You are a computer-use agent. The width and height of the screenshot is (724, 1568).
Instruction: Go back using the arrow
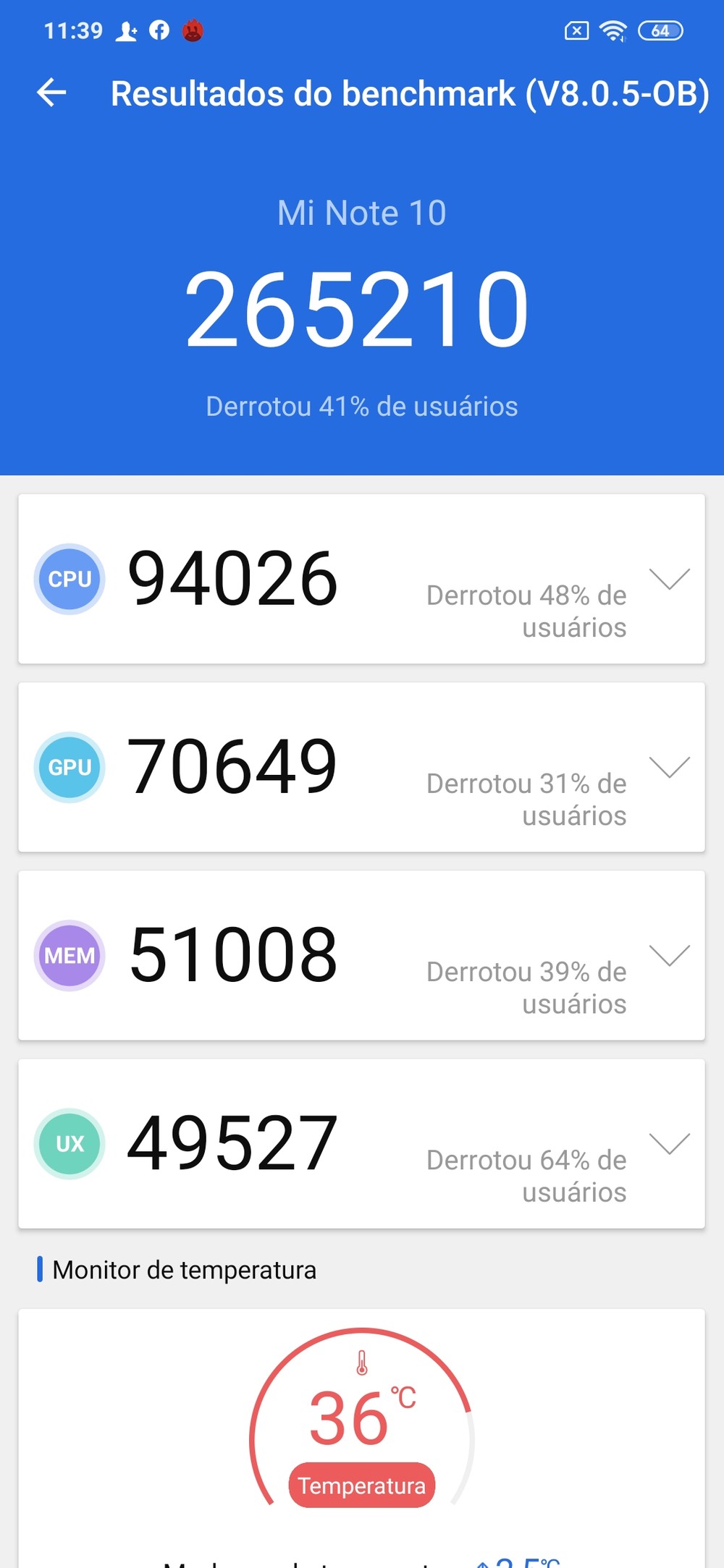(x=51, y=93)
